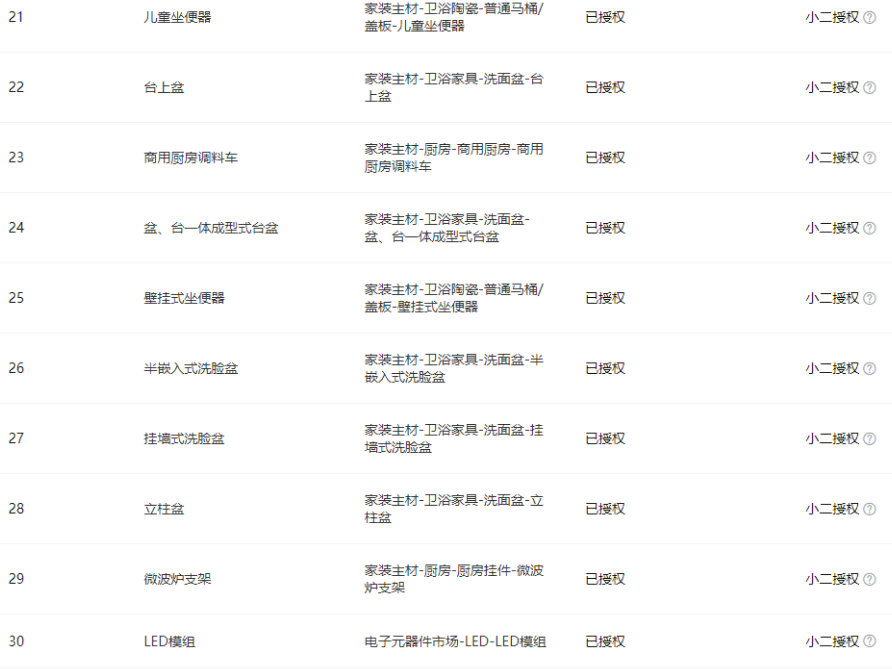Tap help icon next to 微波炉支架 authorization
Image resolution: width=892 pixels, height=669 pixels.
point(869,579)
